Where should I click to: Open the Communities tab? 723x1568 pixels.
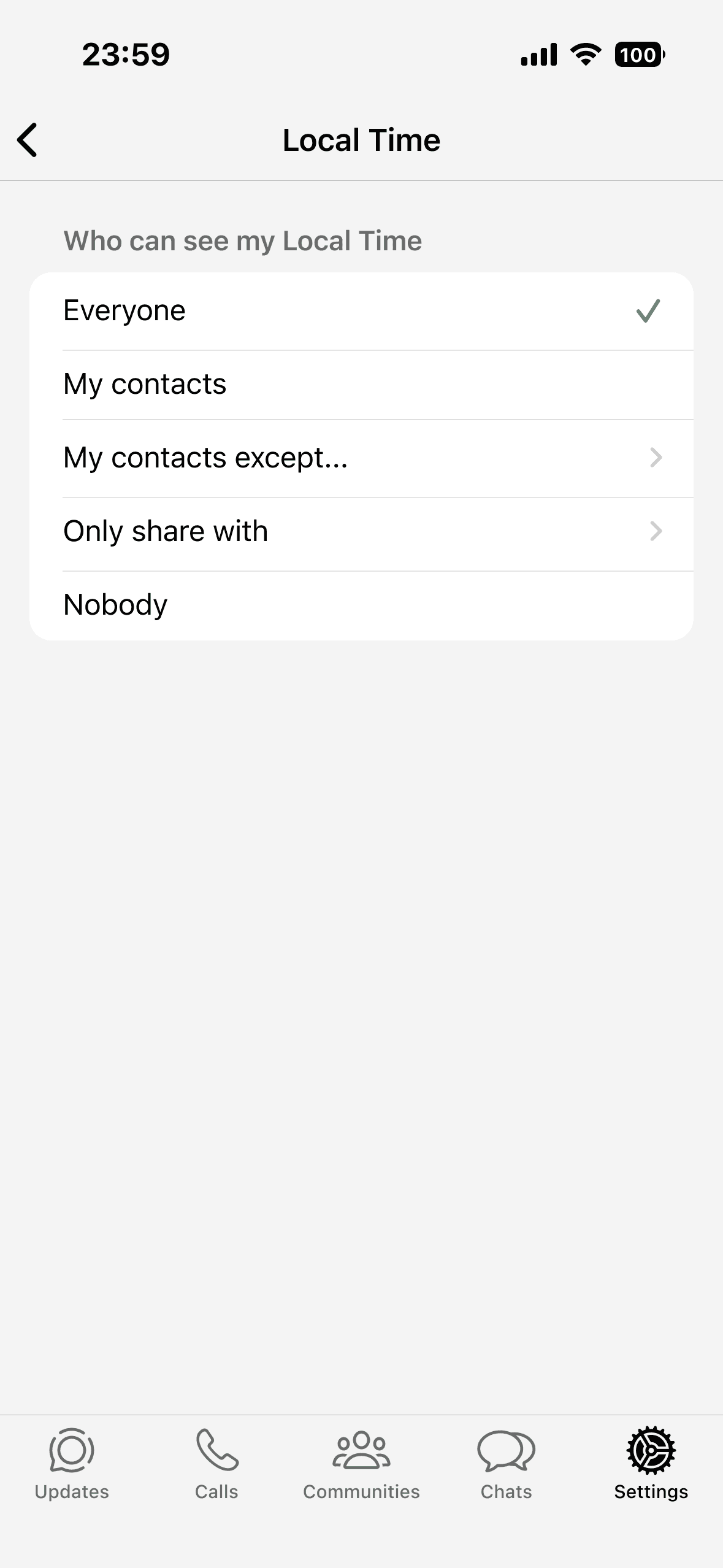[x=361, y=1464]
